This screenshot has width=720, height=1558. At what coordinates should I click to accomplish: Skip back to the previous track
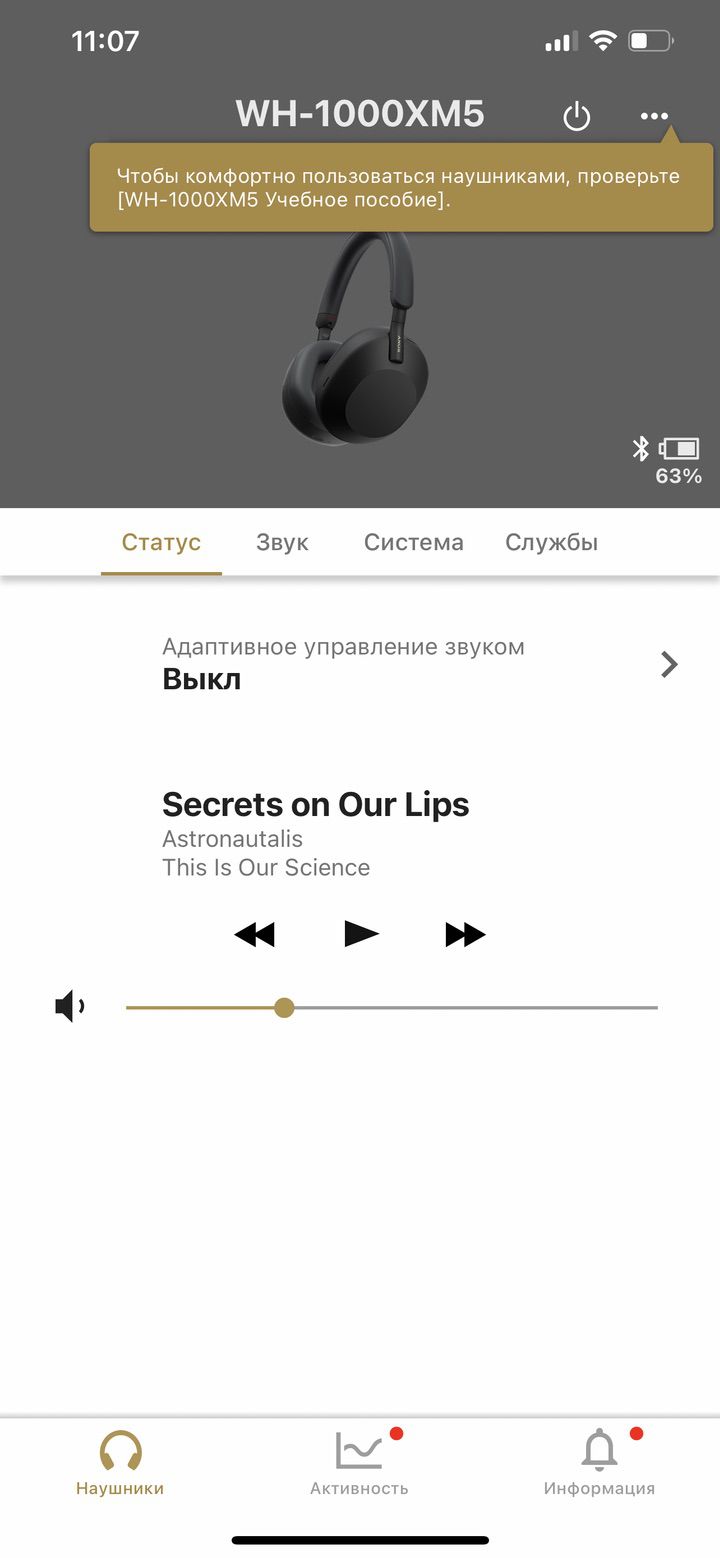point(254,935)
